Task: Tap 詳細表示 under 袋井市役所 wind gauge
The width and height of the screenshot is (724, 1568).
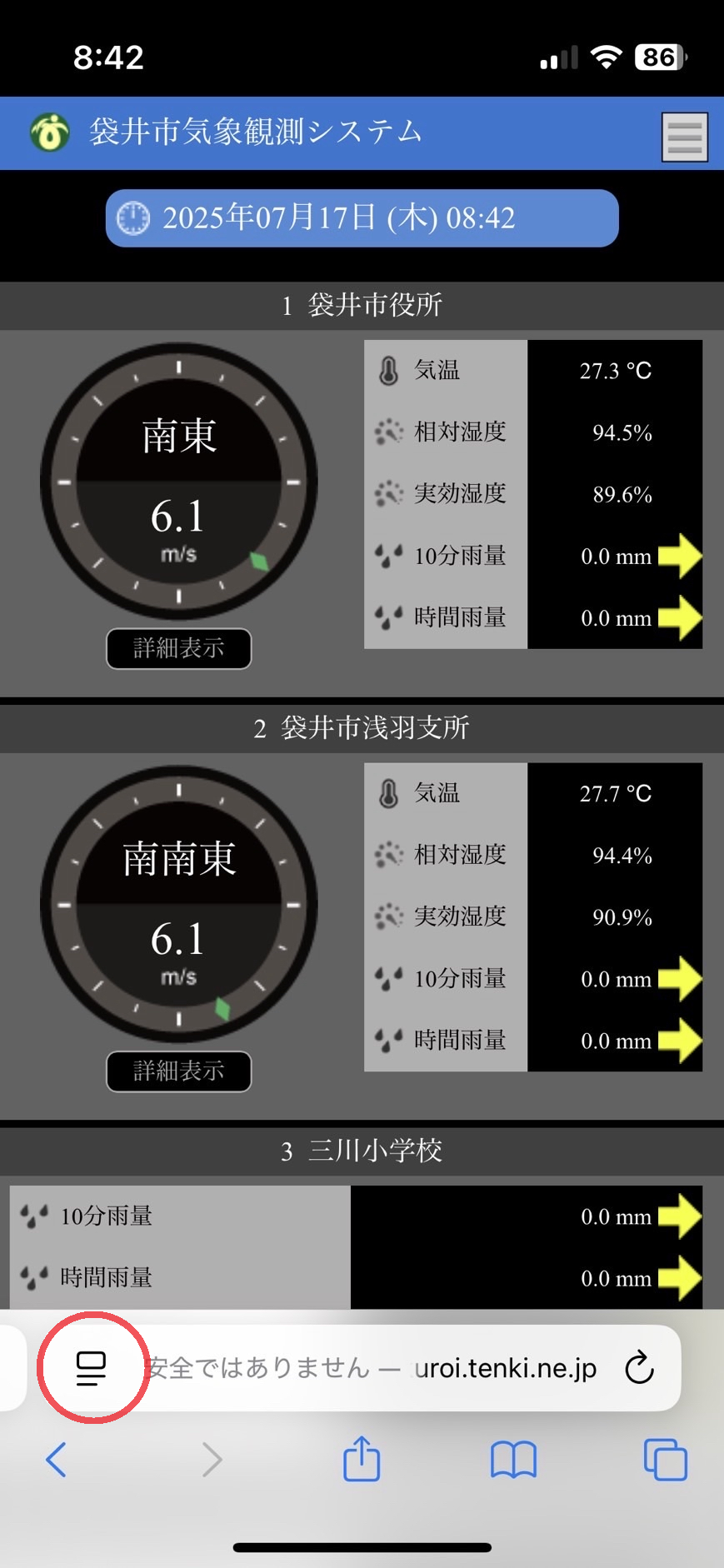Action: 178,648
